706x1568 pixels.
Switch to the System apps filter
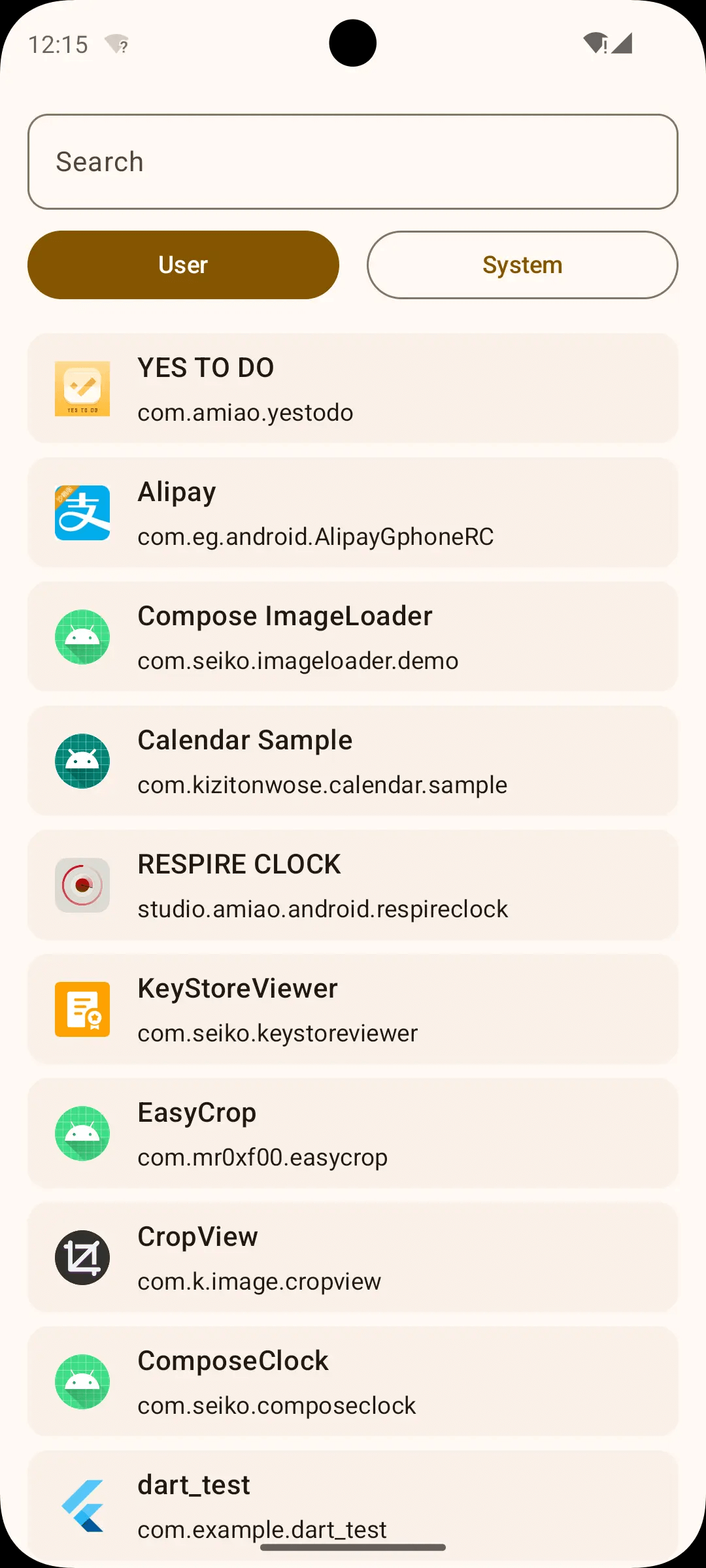pyautogui.click(x=522, y=265)
